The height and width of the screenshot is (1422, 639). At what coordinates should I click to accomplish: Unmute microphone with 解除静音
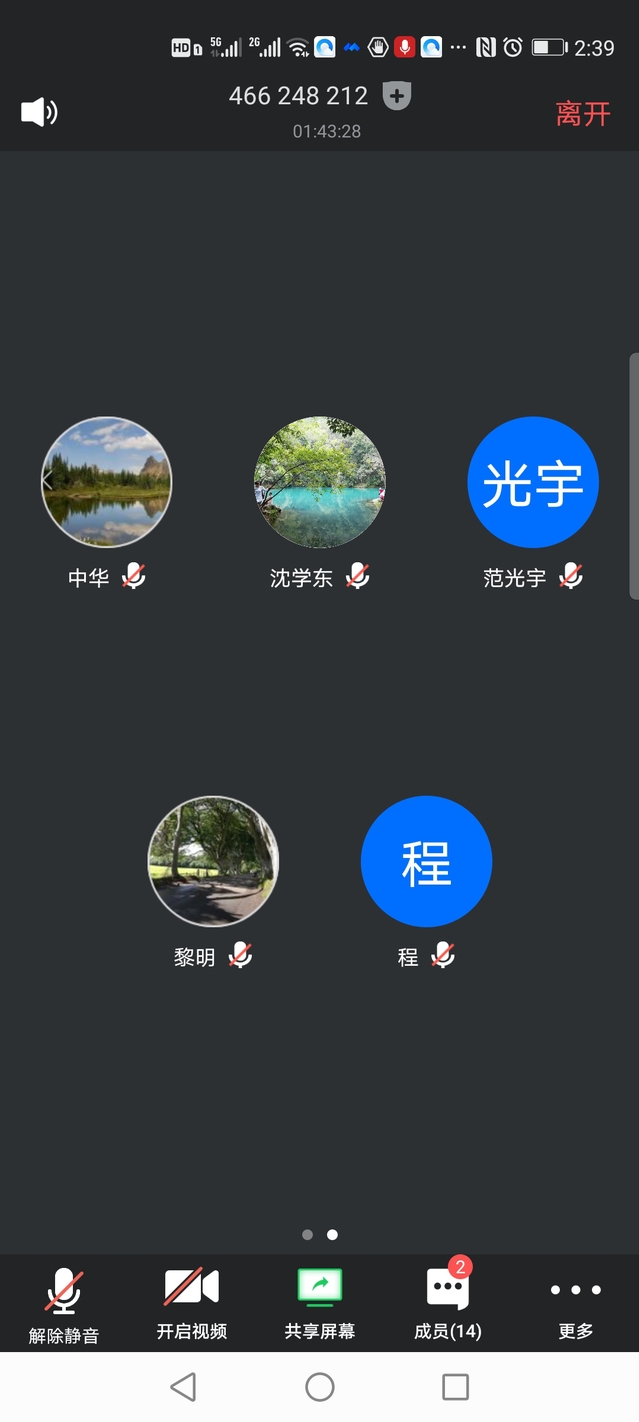[x=64, y=1303]
